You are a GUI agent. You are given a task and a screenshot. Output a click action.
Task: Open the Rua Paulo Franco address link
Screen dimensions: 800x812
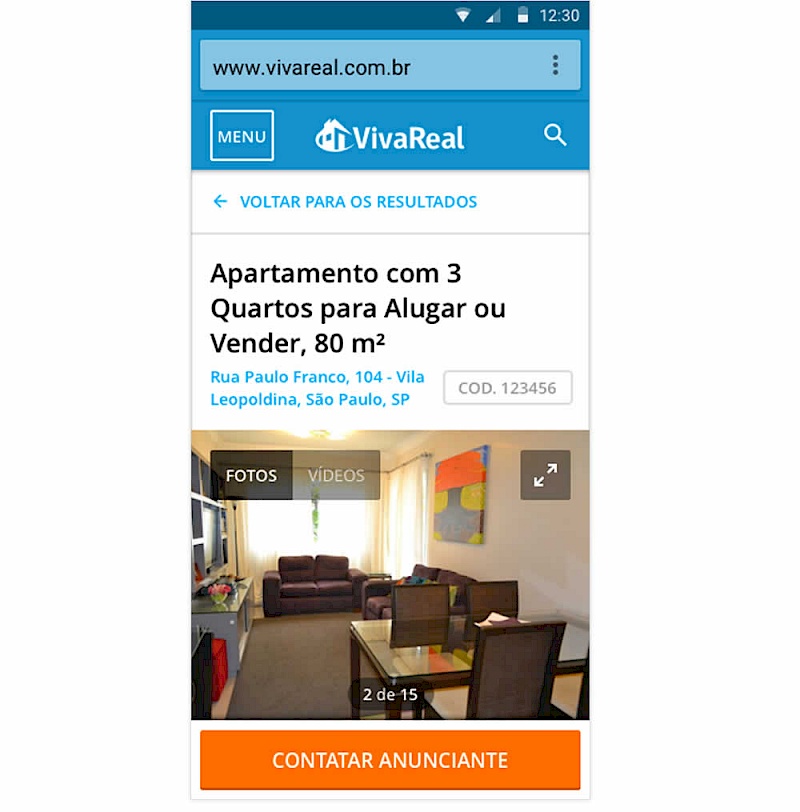click(x=317, y=388)
